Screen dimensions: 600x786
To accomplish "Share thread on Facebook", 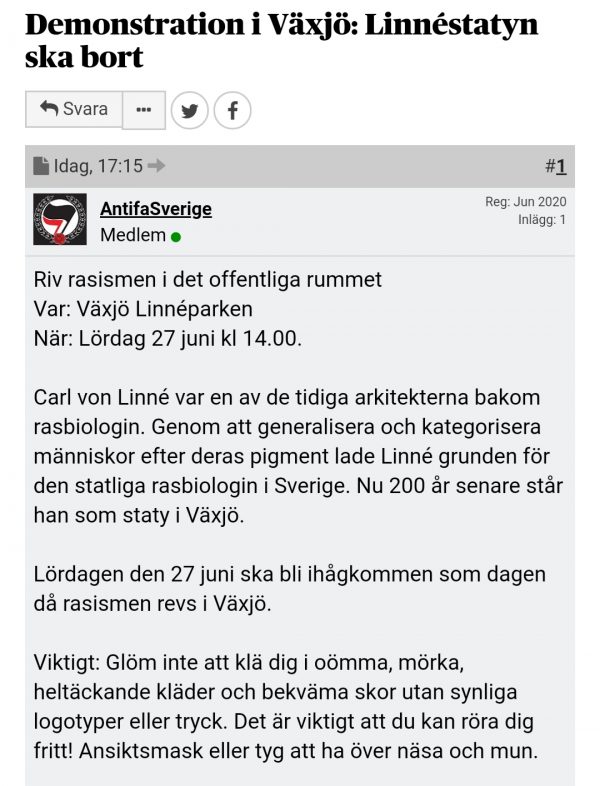I will pyautogui.click(x=232, y=111).
